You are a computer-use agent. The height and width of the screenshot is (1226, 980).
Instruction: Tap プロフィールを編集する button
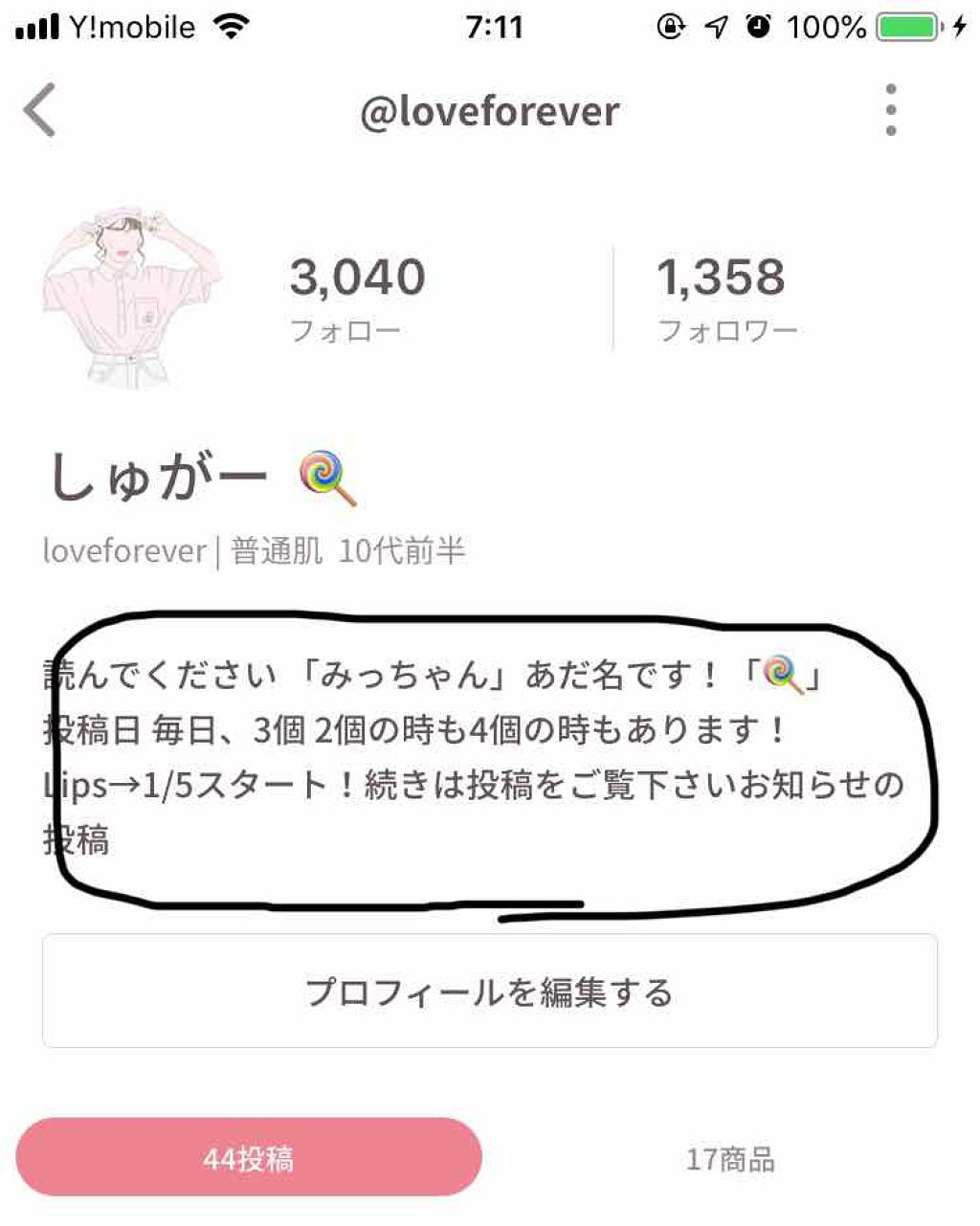click(490, 992)
